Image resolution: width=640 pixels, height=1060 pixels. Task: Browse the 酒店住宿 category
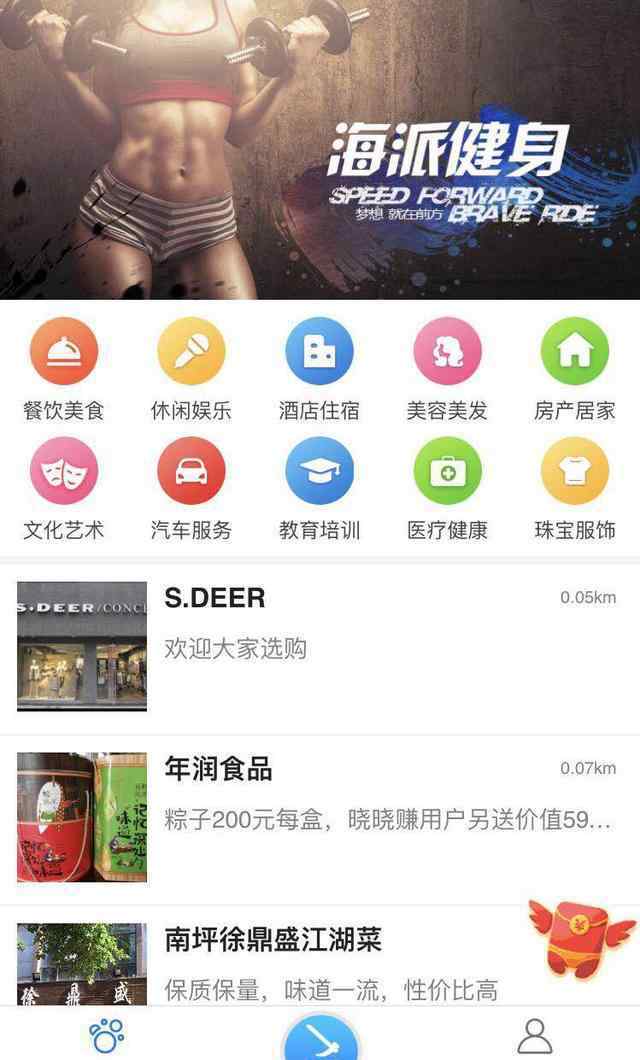coord(319,370)
